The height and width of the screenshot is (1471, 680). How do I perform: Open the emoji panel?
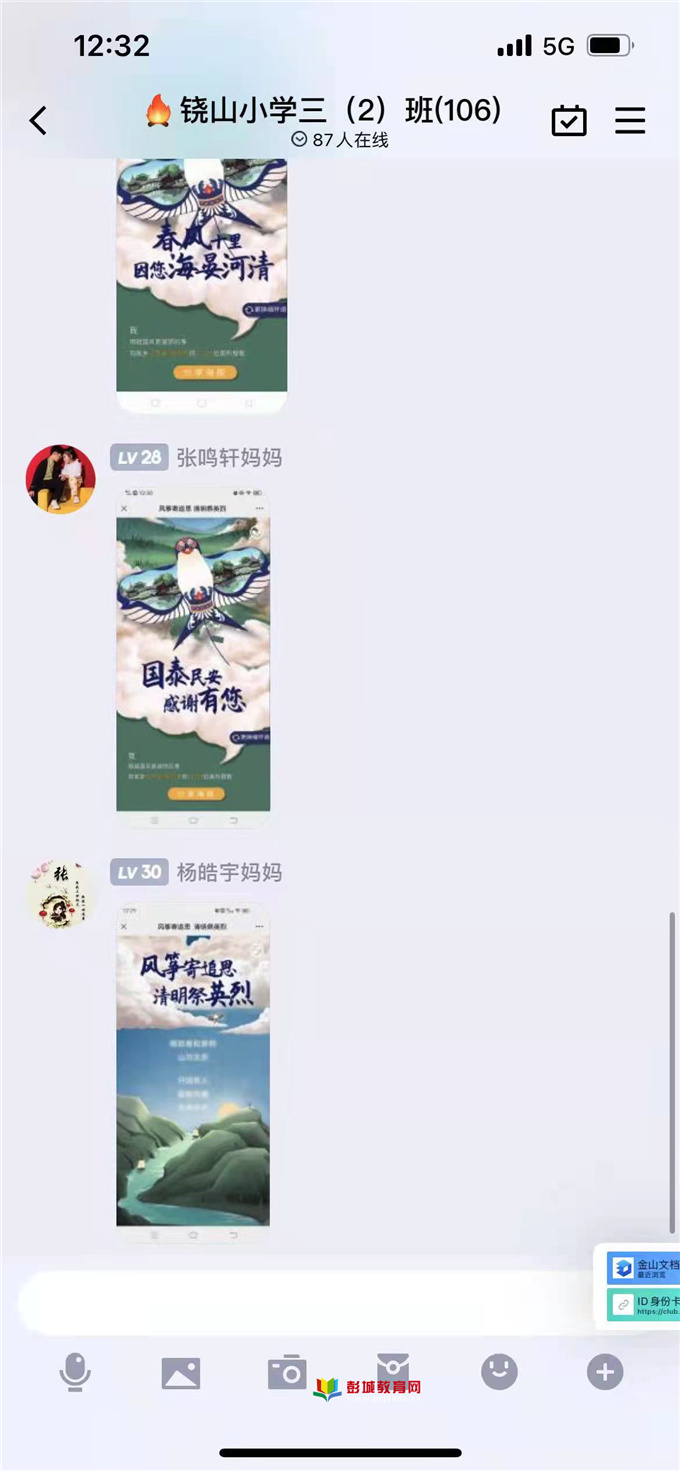[x=499, y=1372]
